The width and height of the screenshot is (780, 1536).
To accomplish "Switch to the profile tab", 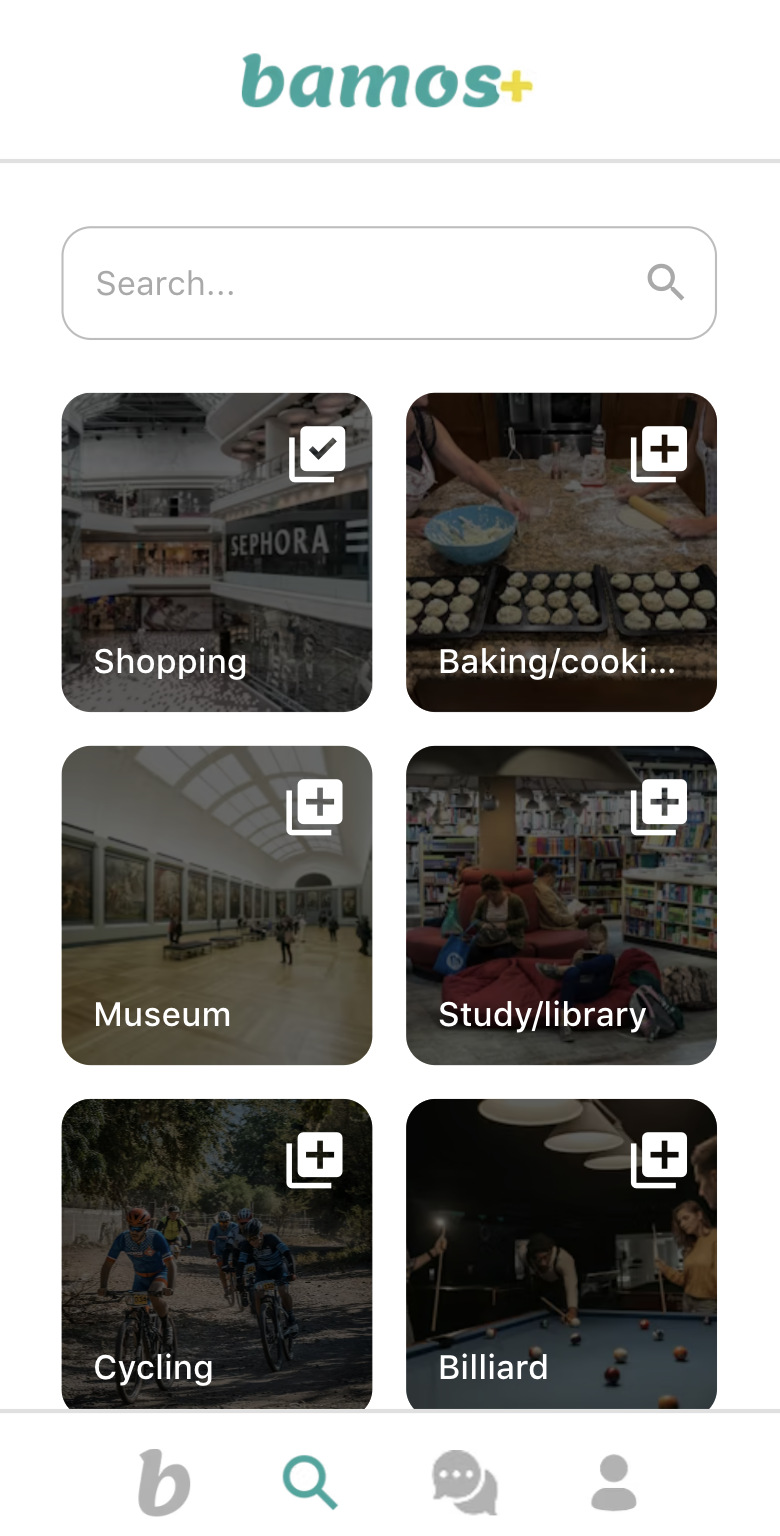I will tap(614, 1482).
